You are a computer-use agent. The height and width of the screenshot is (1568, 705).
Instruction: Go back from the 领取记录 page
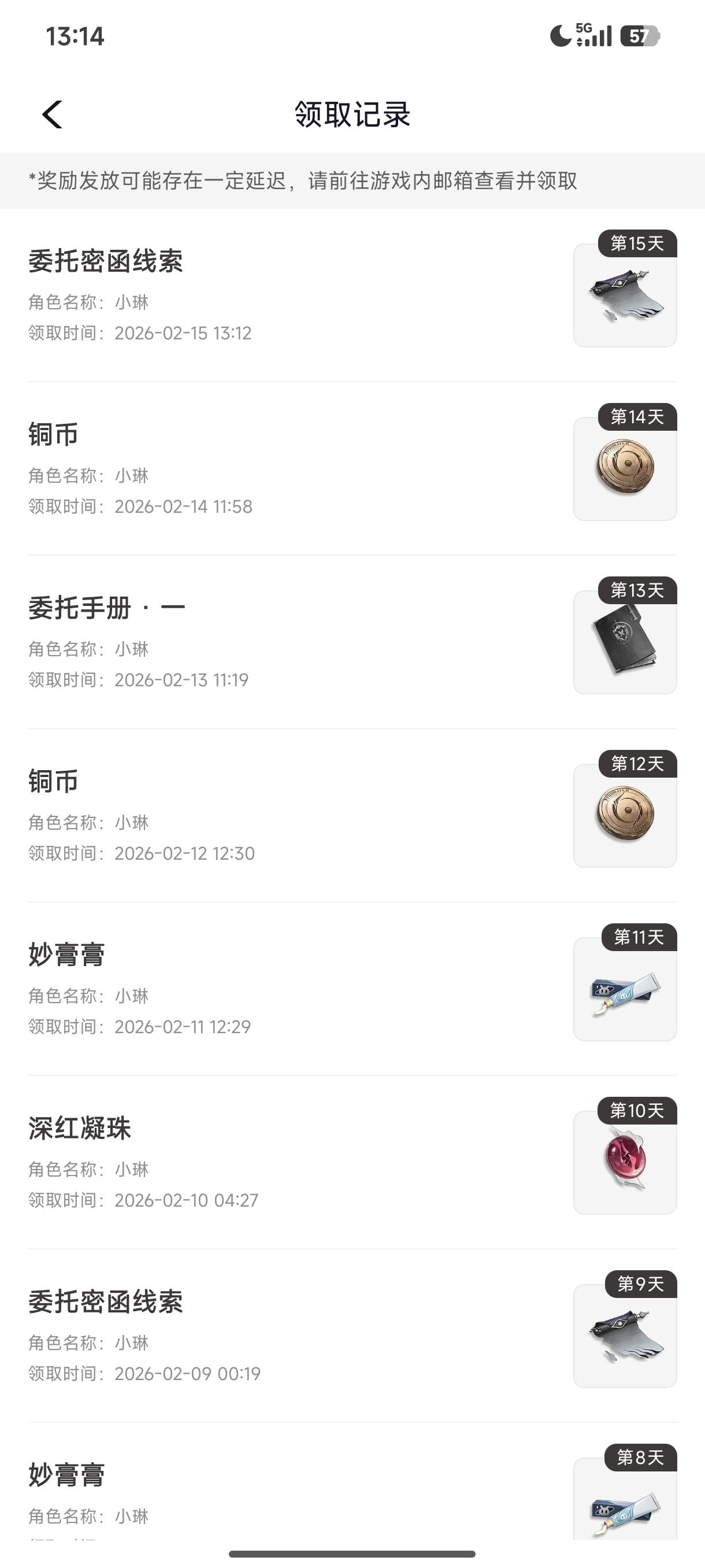click(x=53, y=114)
